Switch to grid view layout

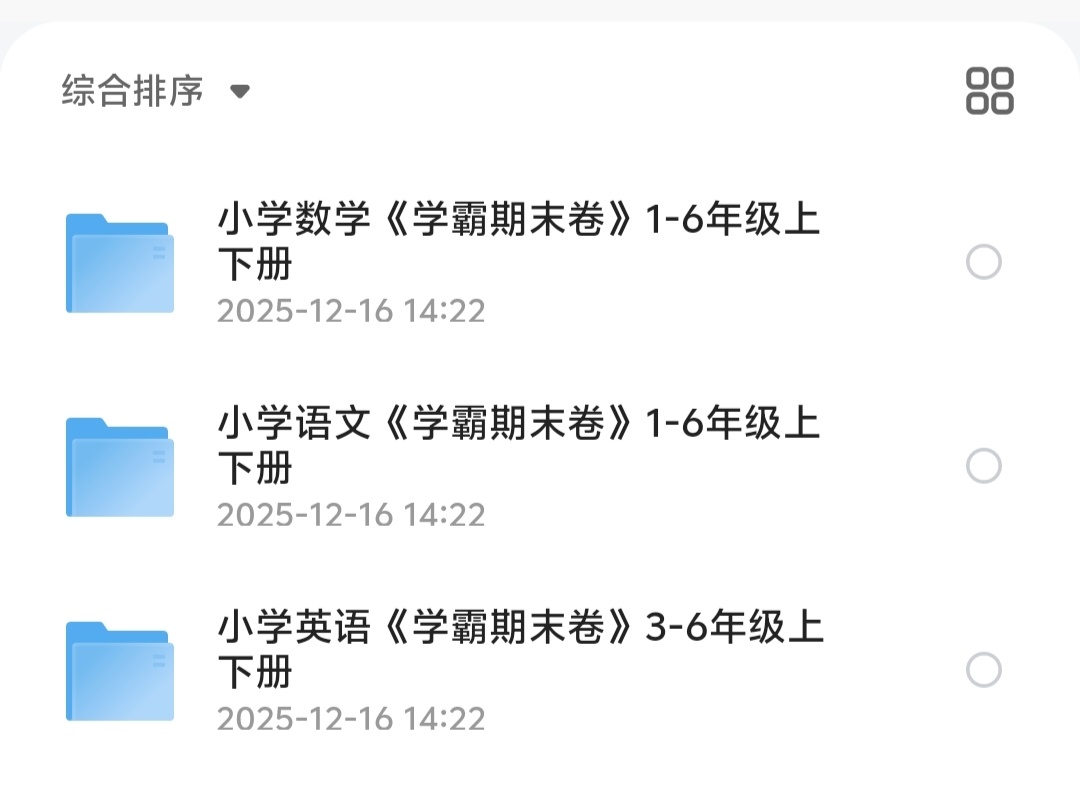click(989, 91)
